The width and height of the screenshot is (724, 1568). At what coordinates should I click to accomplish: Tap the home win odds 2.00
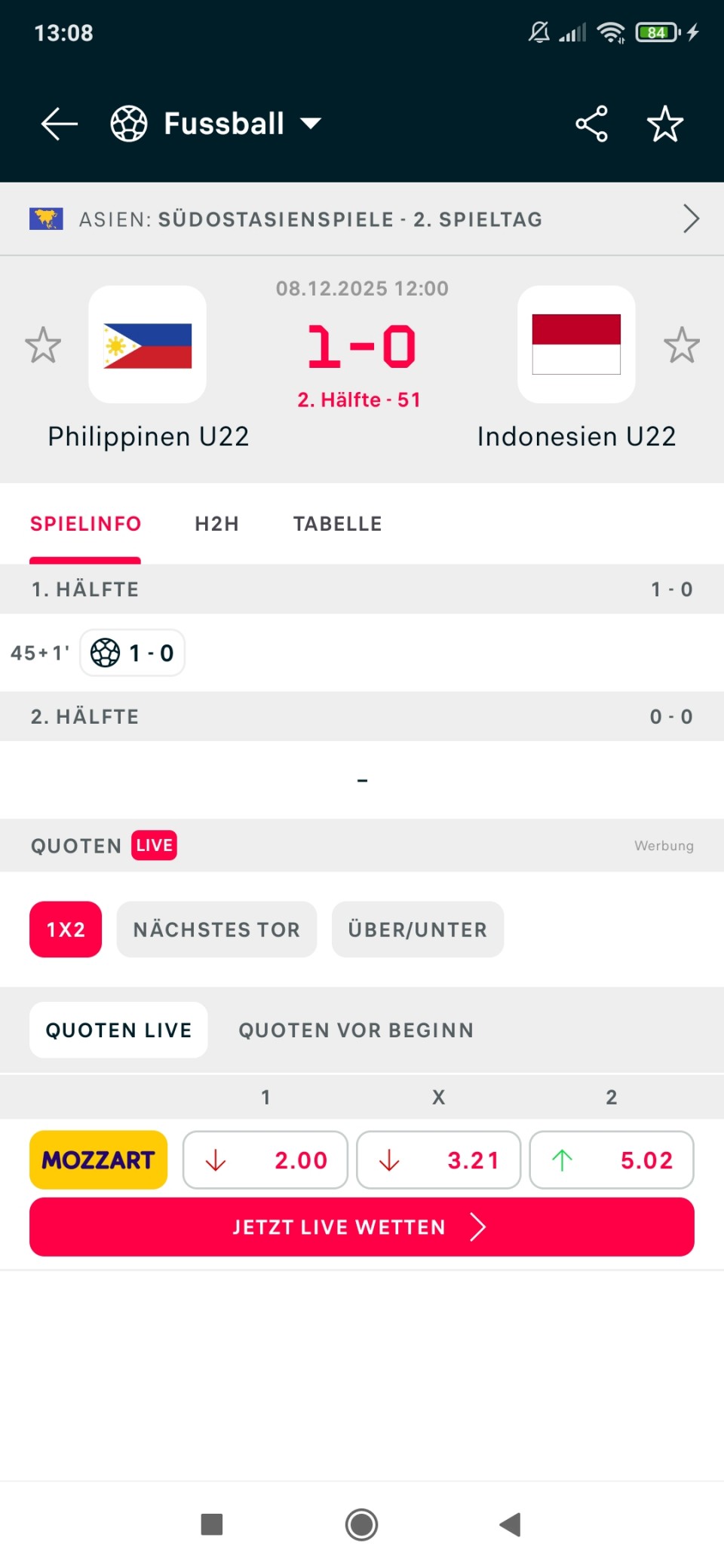pyautogui.click(x=265, y=1160)
